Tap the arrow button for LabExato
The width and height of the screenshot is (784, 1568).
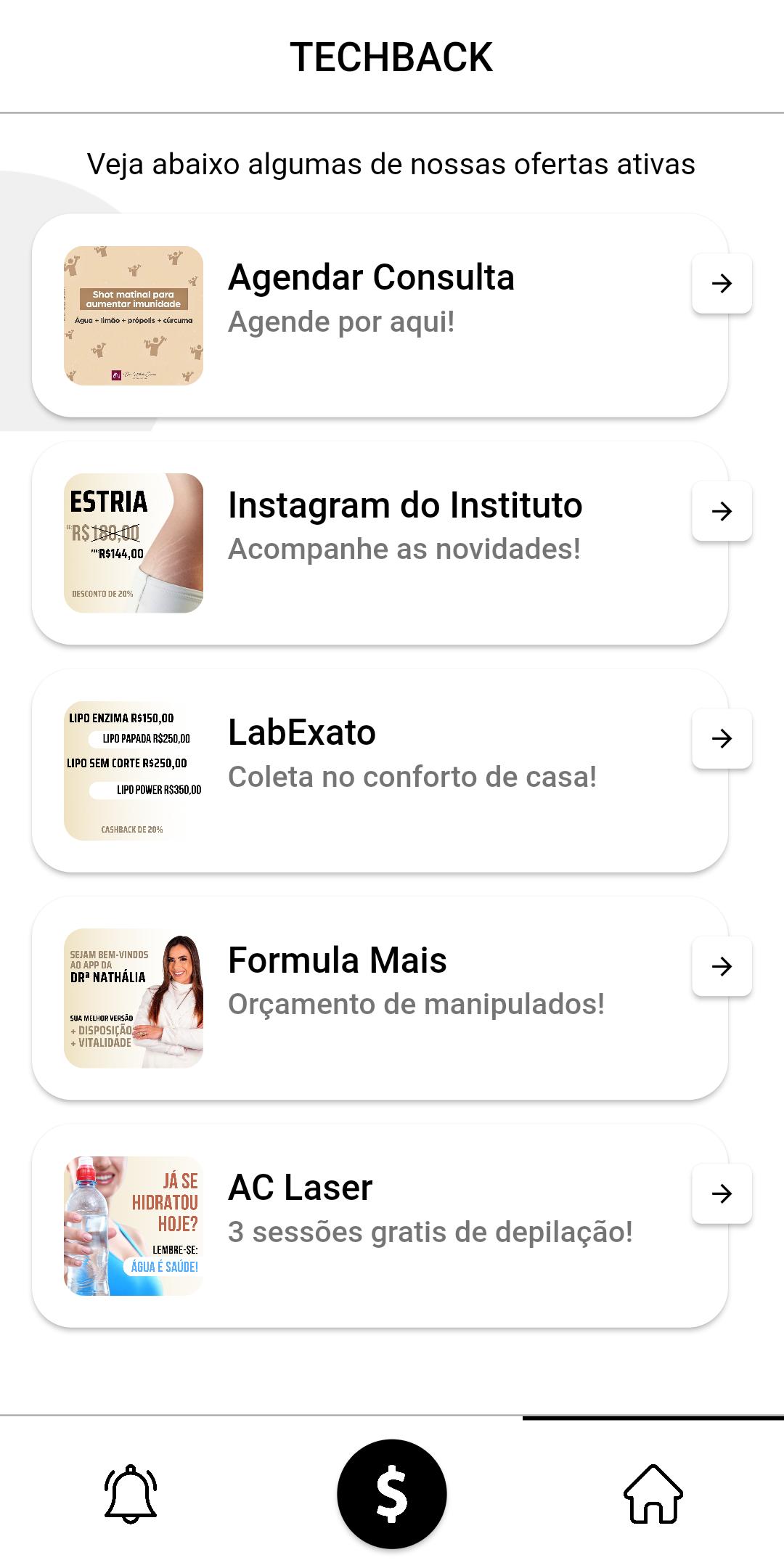click(x=722, y=738)
